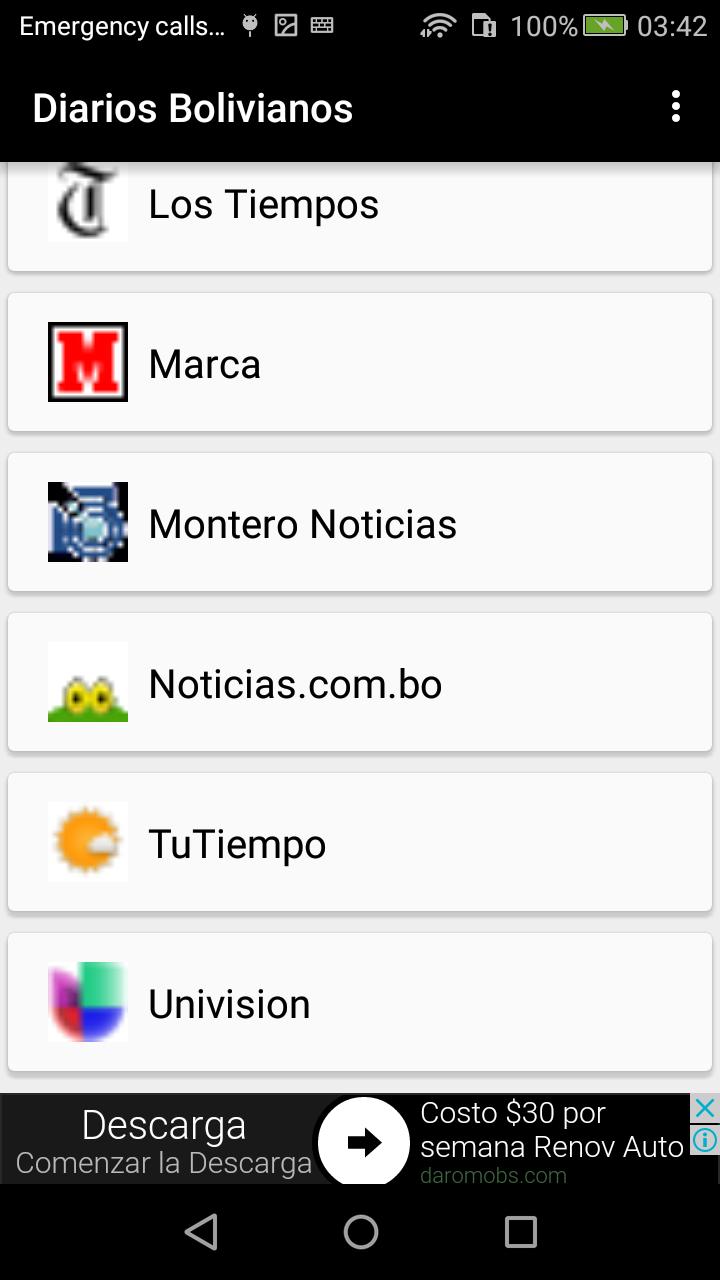The height and width of the screenshot is (1280, 720).
Task: Select Montero Noticias
Action: coord(360,522)
